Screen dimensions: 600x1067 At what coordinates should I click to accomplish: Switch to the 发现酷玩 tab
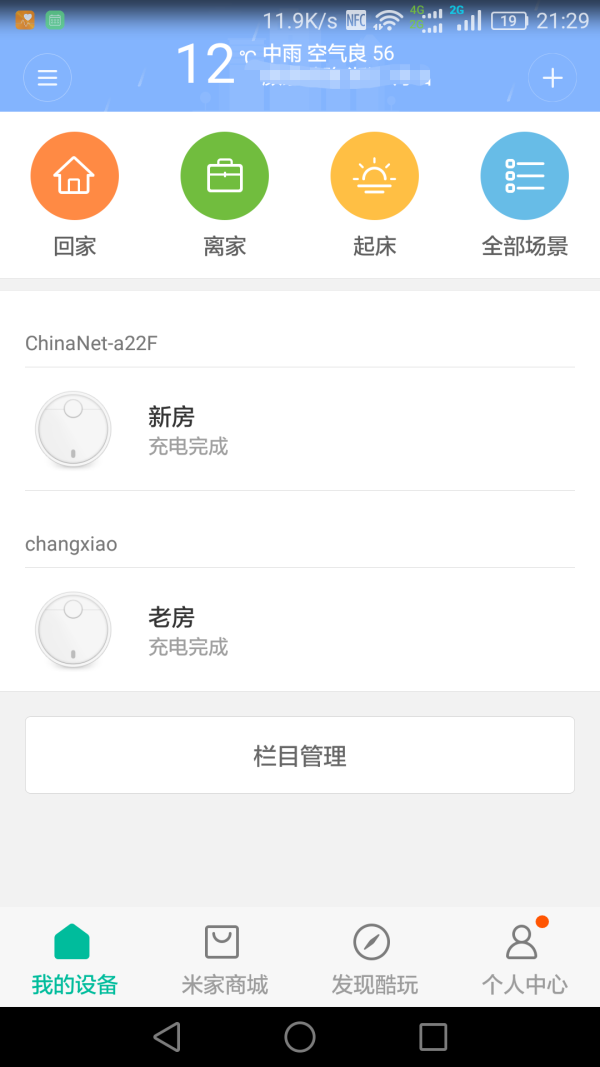click(x=375, y=958)
